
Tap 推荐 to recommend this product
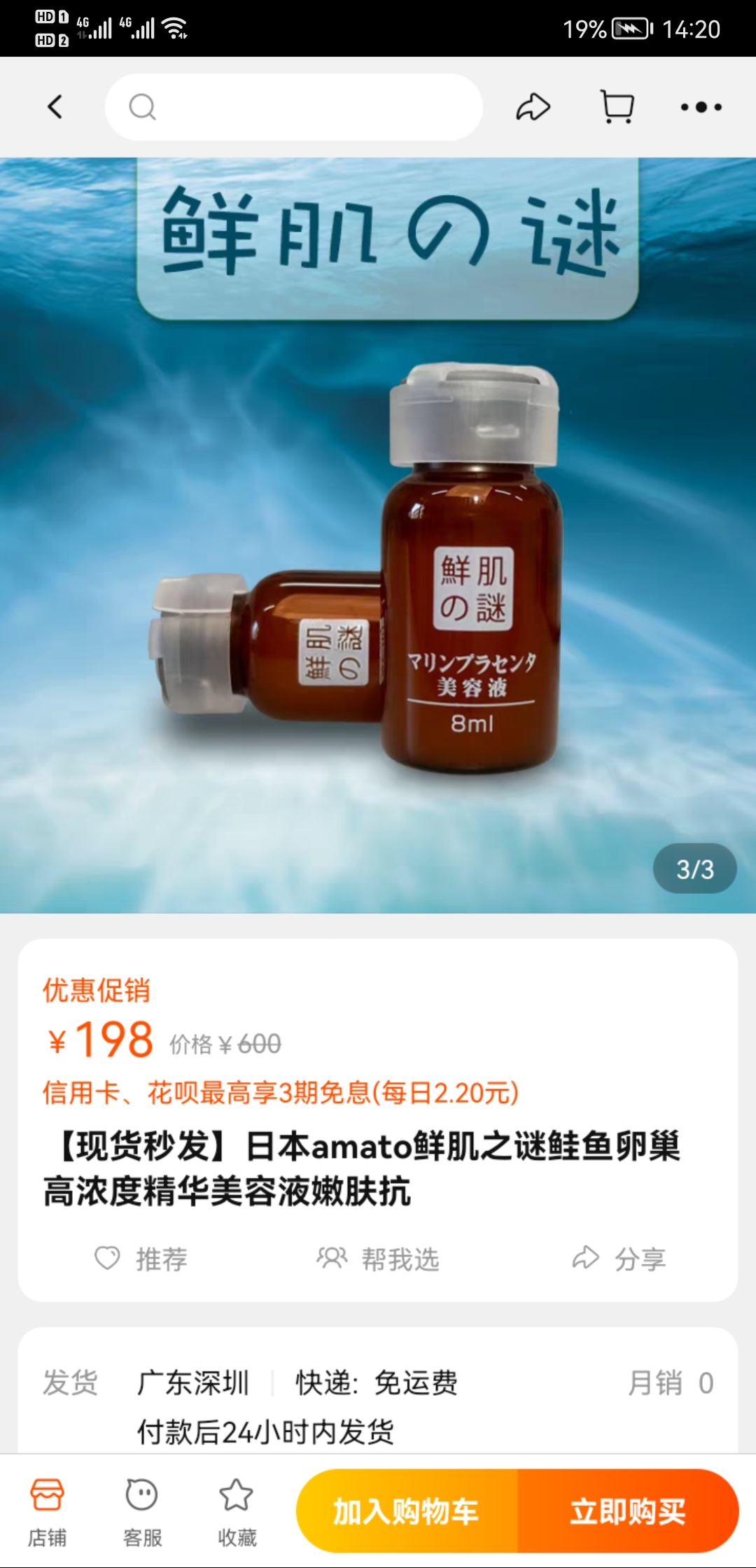point(141,1259)
